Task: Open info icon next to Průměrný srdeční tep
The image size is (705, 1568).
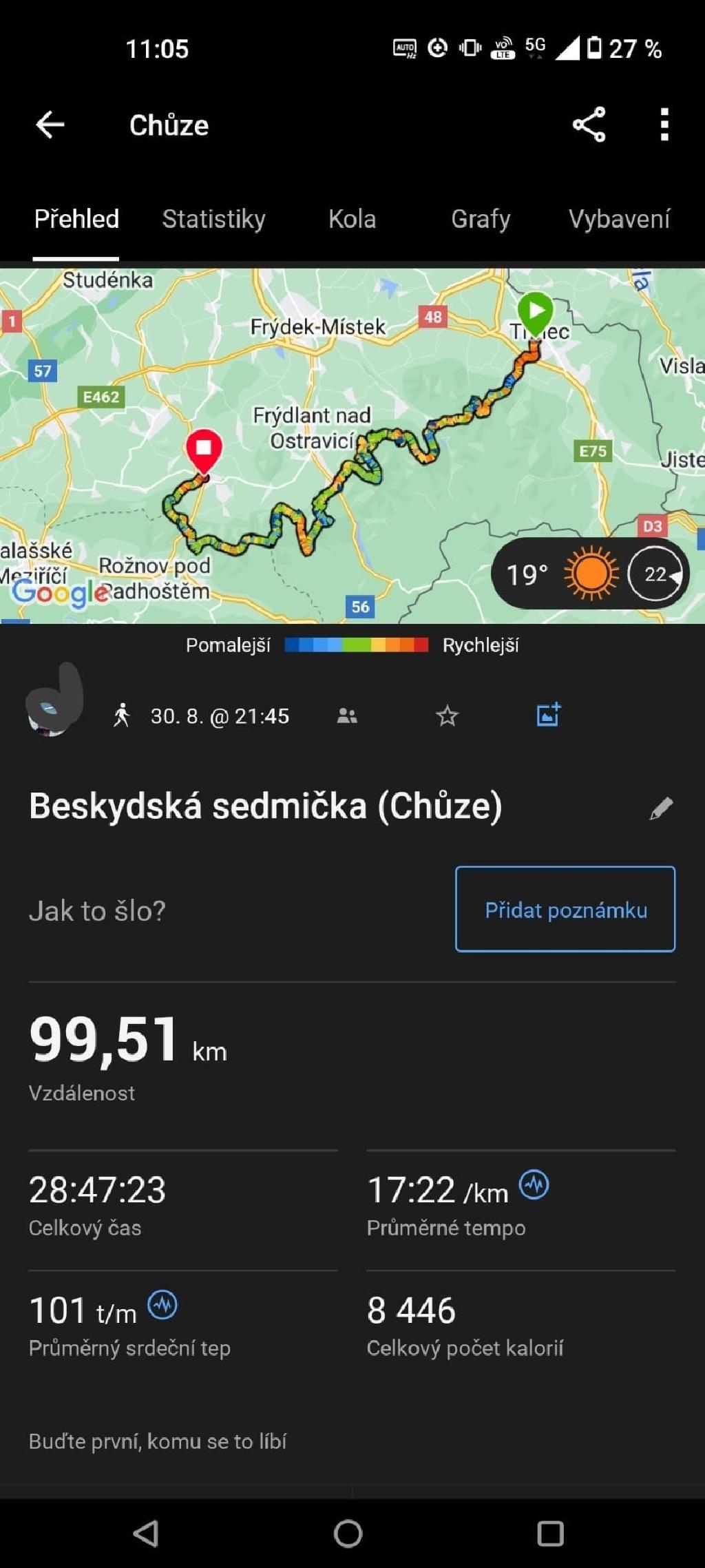Action: click(x=162, y=1305)
